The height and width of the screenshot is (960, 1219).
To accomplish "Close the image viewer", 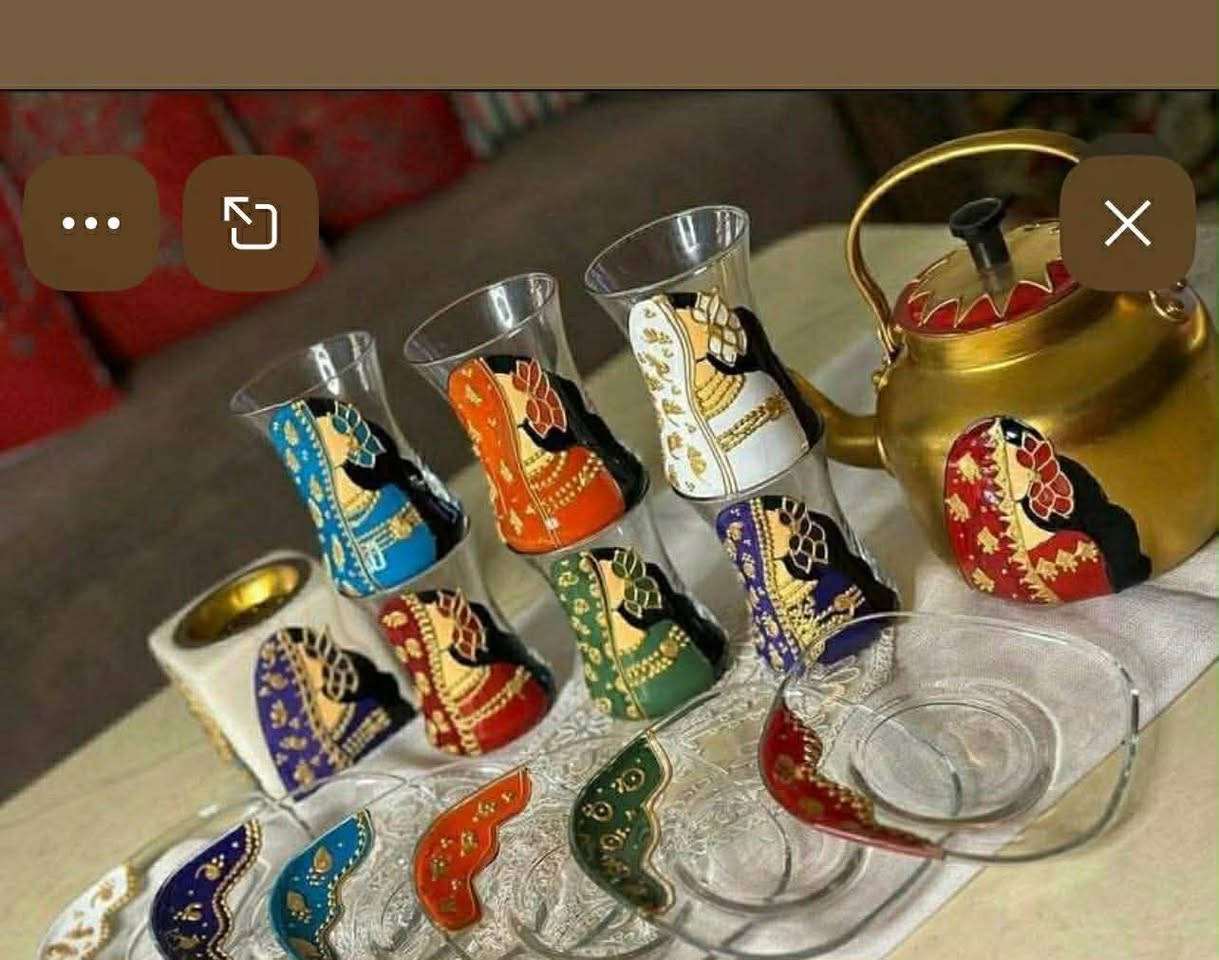I will (1127, 224).
